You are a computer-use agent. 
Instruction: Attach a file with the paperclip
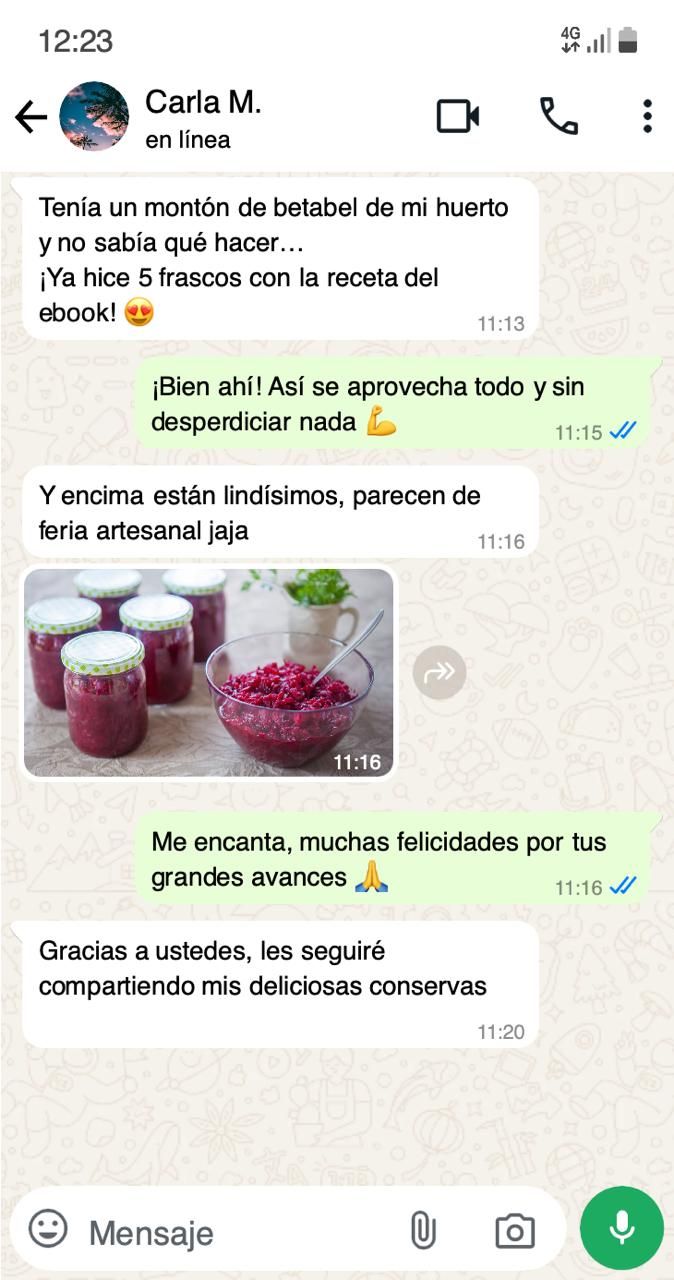(423, 1230)
